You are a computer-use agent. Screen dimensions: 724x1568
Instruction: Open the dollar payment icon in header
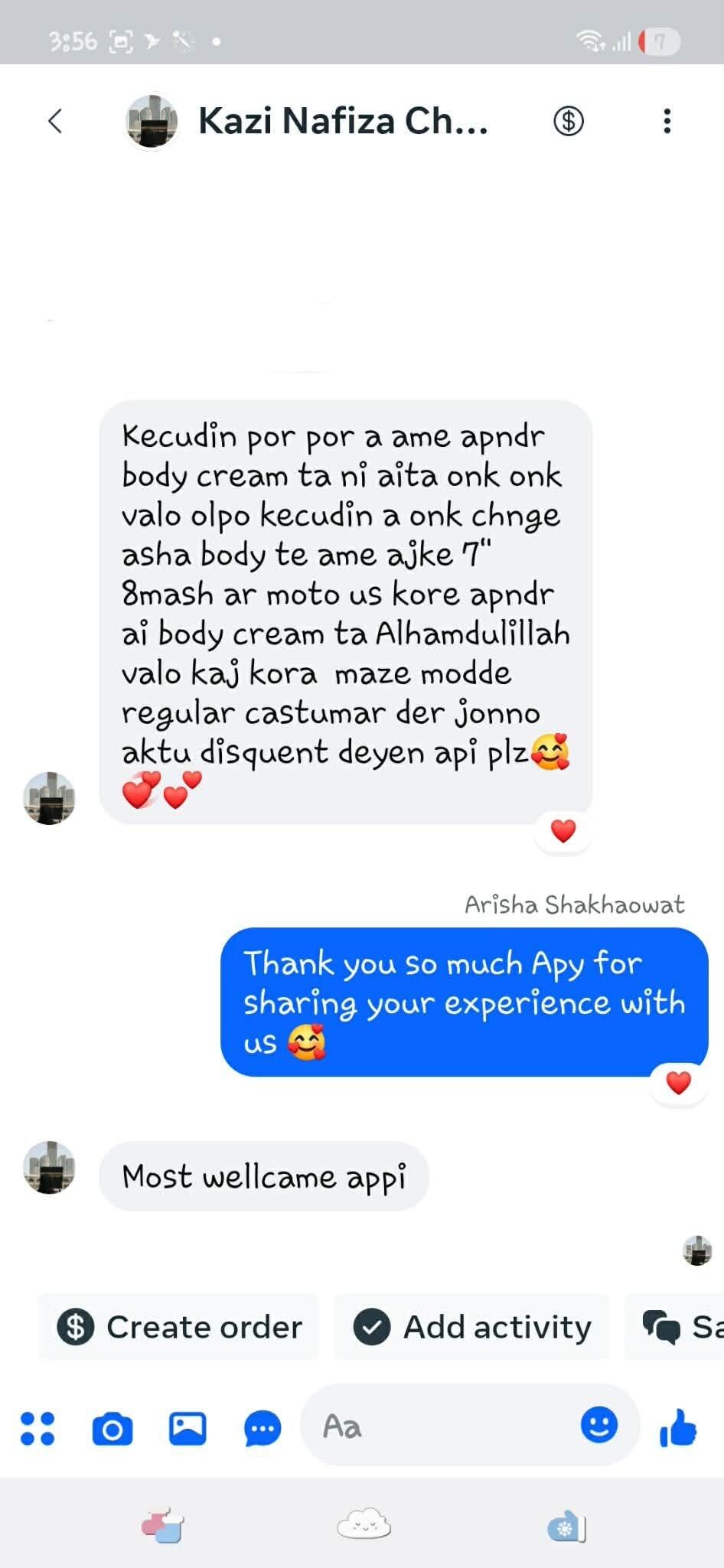click(x=568, y=121)
